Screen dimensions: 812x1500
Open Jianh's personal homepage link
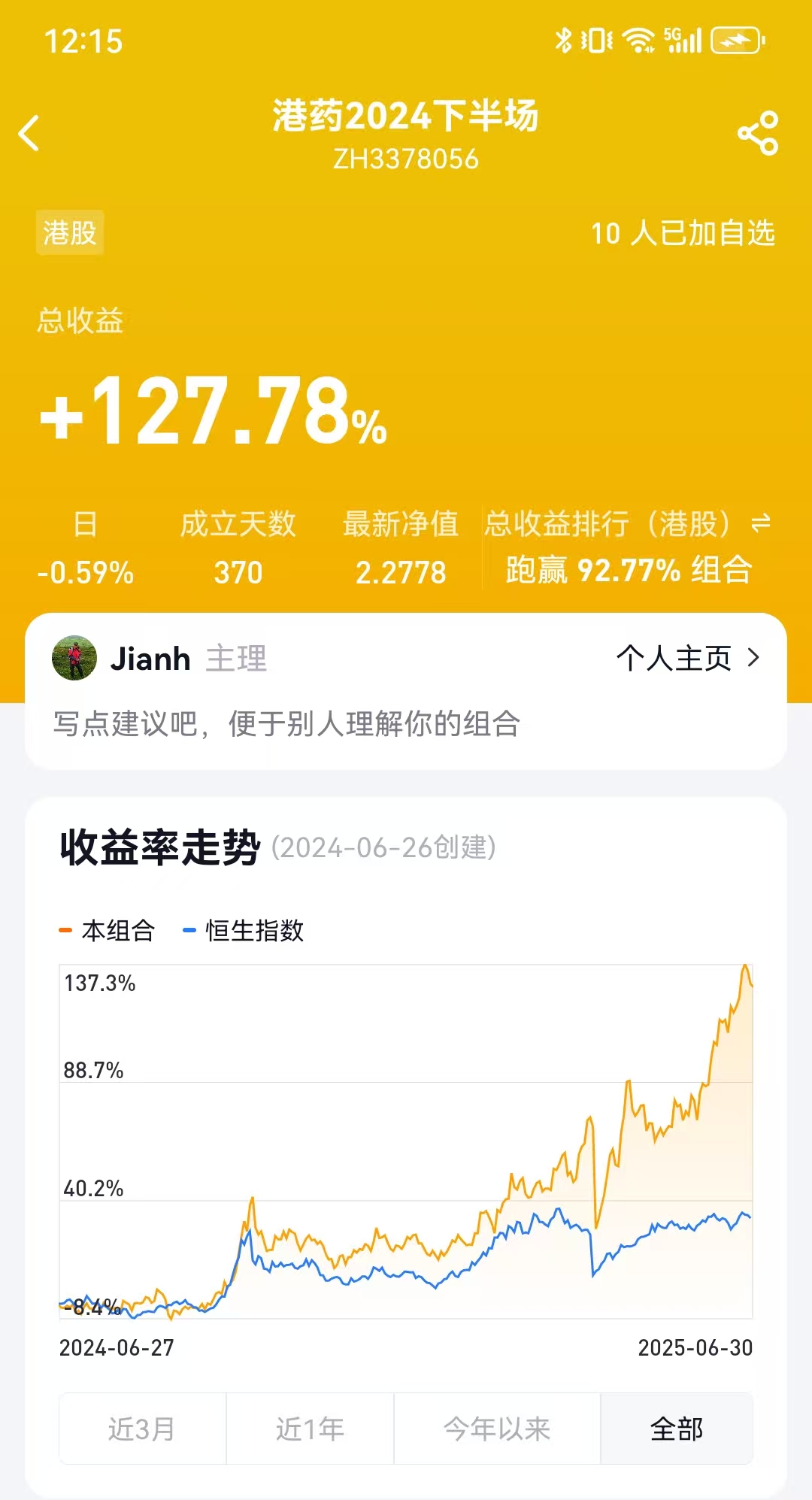pos(688,658)
